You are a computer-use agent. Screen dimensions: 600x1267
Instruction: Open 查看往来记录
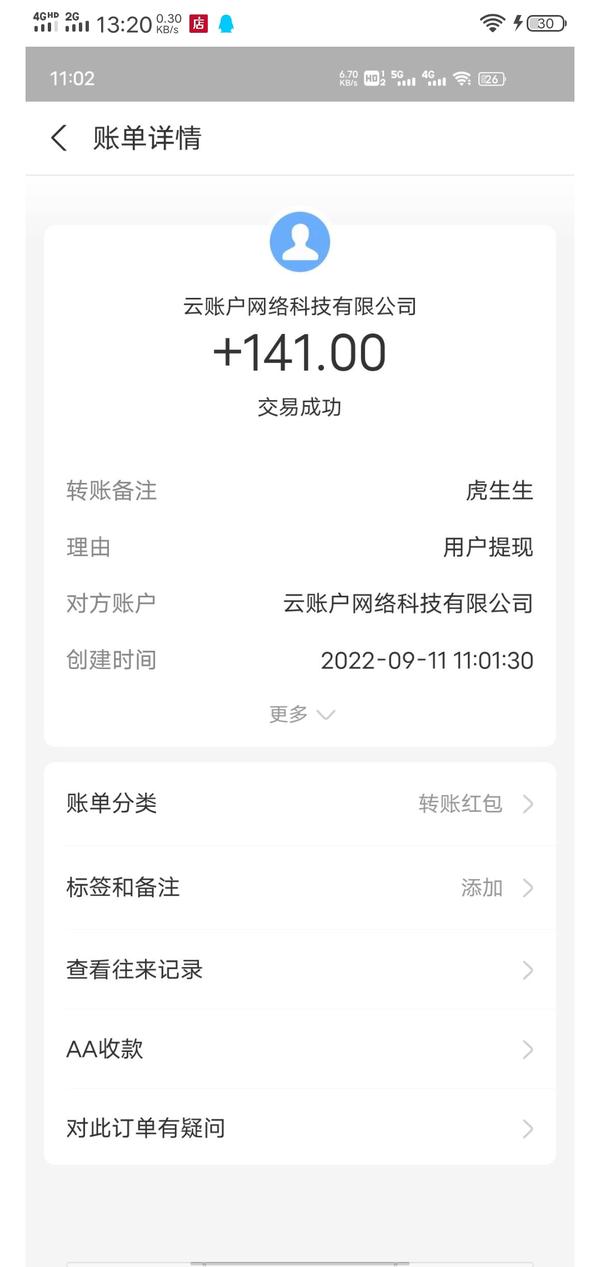[300, 969]
